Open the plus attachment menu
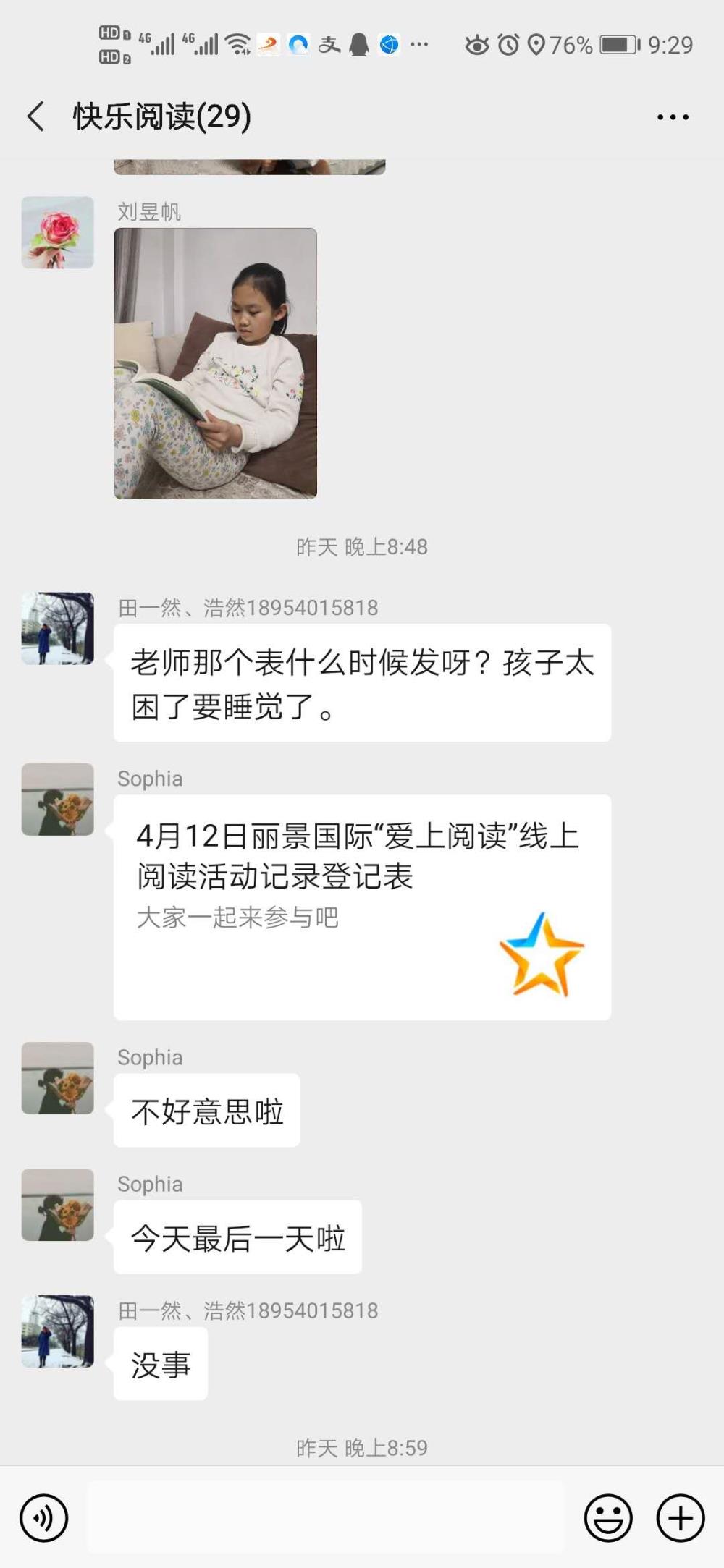Image resolution: width=724 pixels, height=1568 pixels. pos(681,1517)
